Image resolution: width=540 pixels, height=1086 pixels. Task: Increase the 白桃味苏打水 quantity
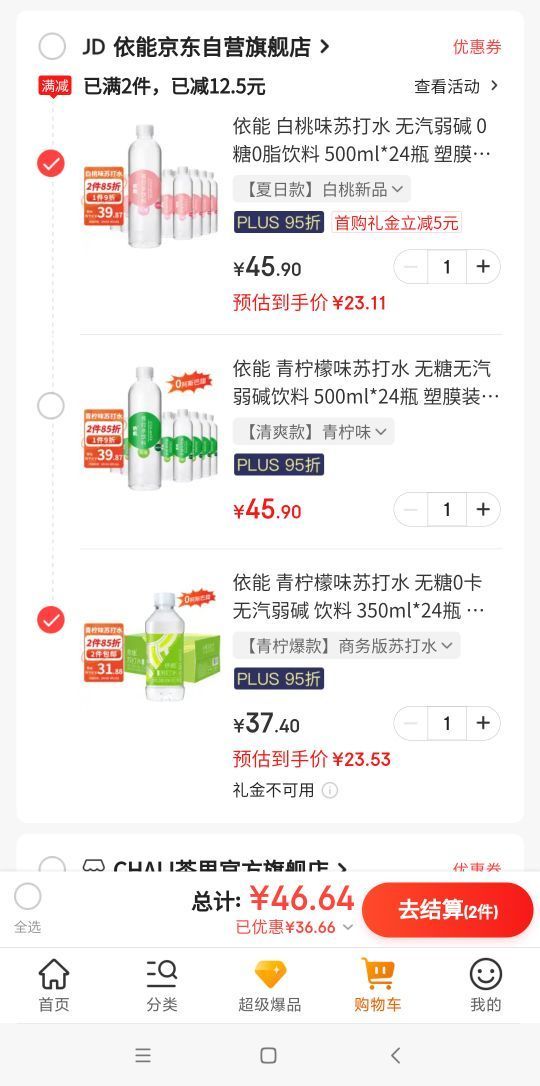point(483,267)
